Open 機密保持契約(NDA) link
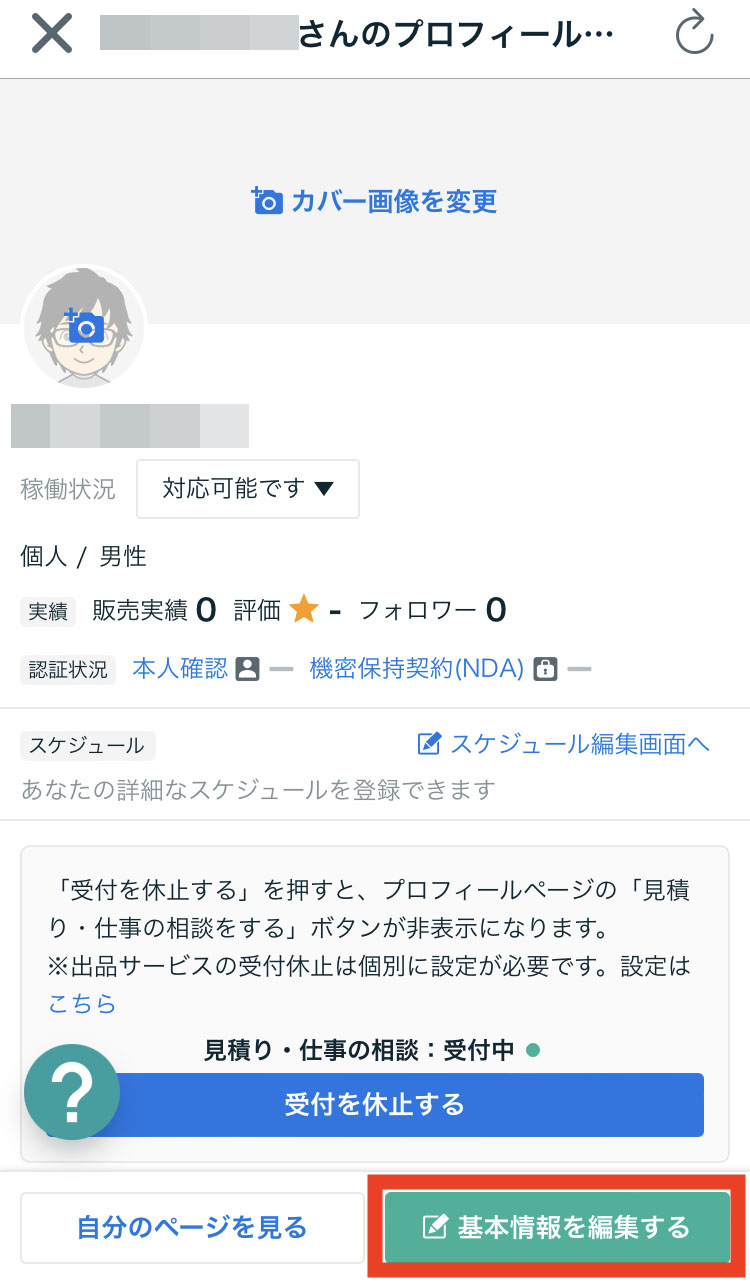This screenshot has width=750, height=1284. pyautogui.click(x=417, y=669)
